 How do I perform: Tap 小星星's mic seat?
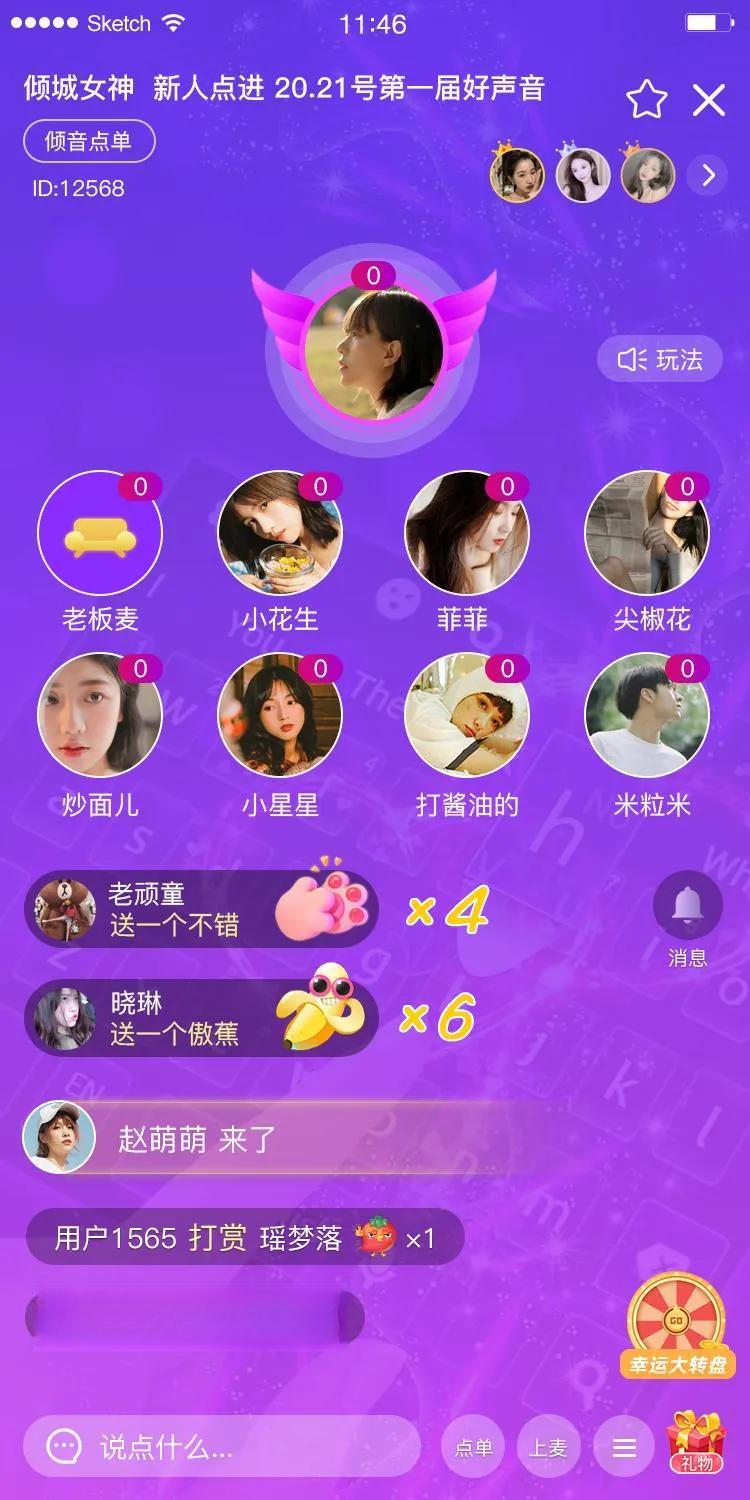click(x=280, y=715)
